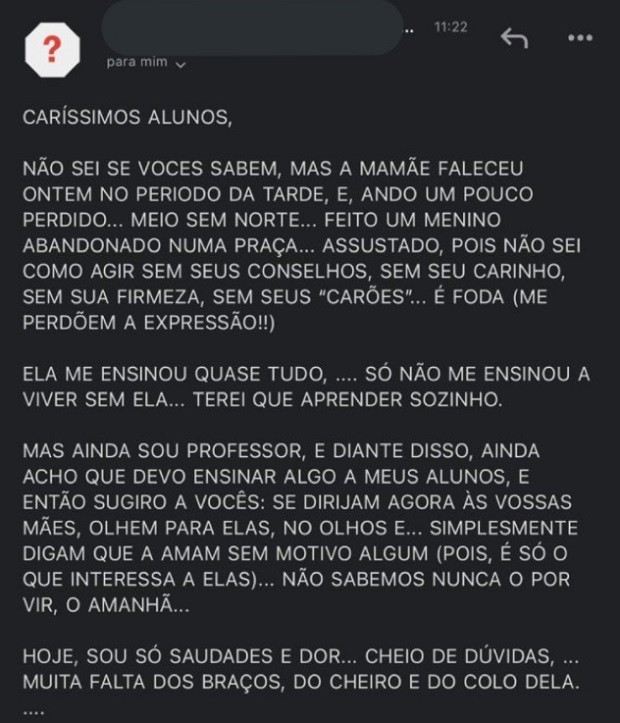Open the sender's avatar

[x=51, y=46]
